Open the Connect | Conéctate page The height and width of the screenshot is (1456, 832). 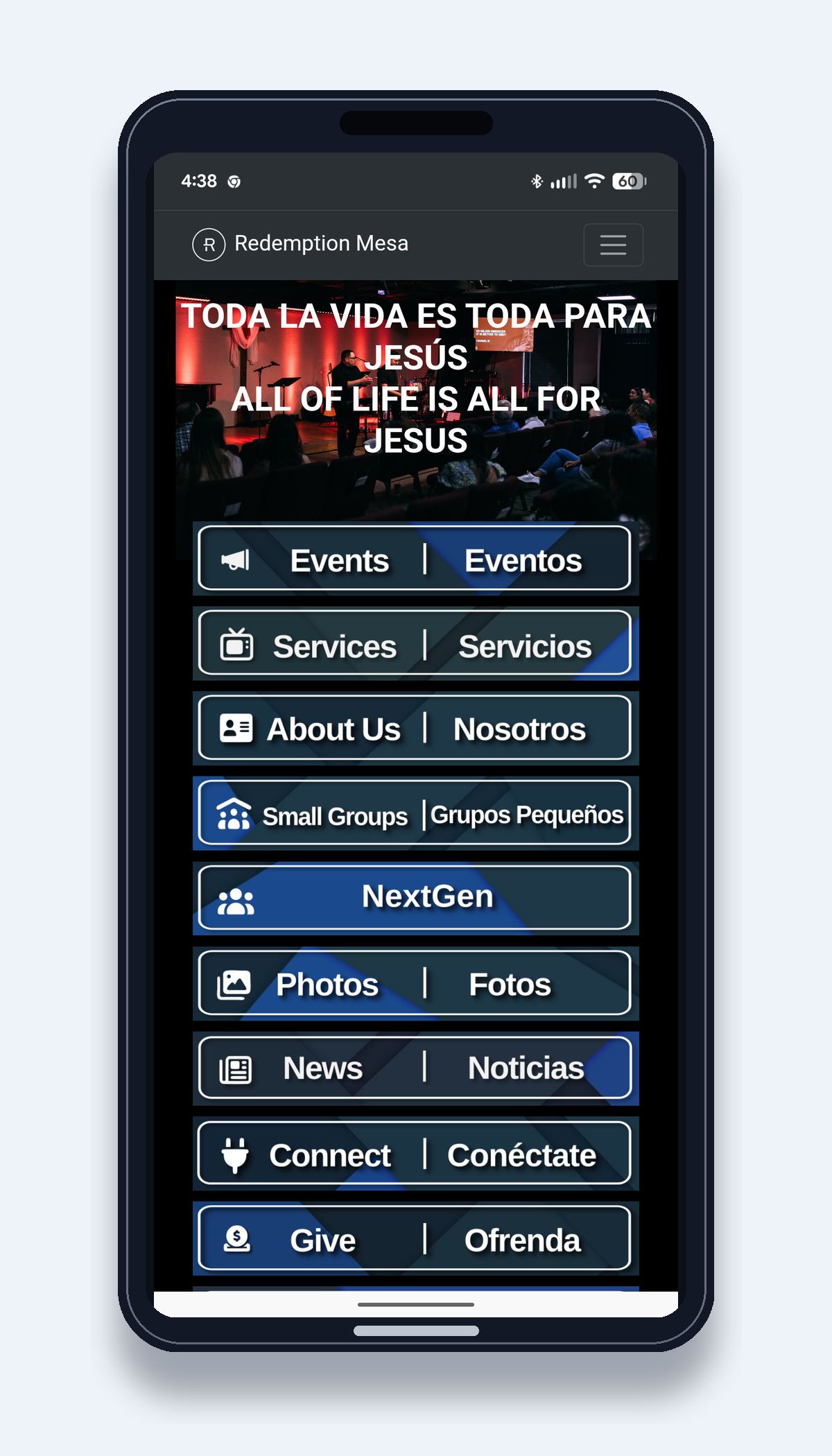tap(415, 1153)
